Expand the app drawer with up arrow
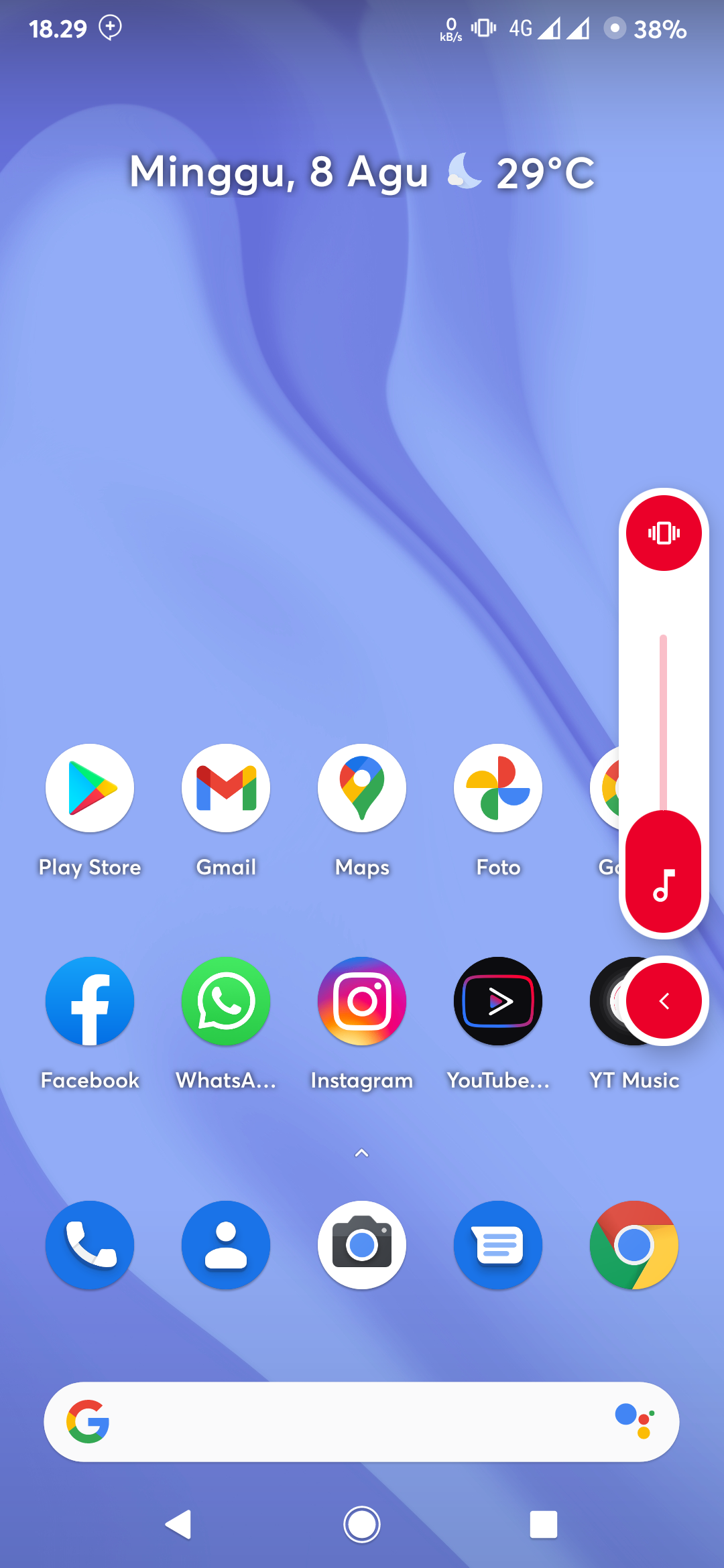Screen dimensions: 724x1568 pyautogui.click(x=362, y=1153)
